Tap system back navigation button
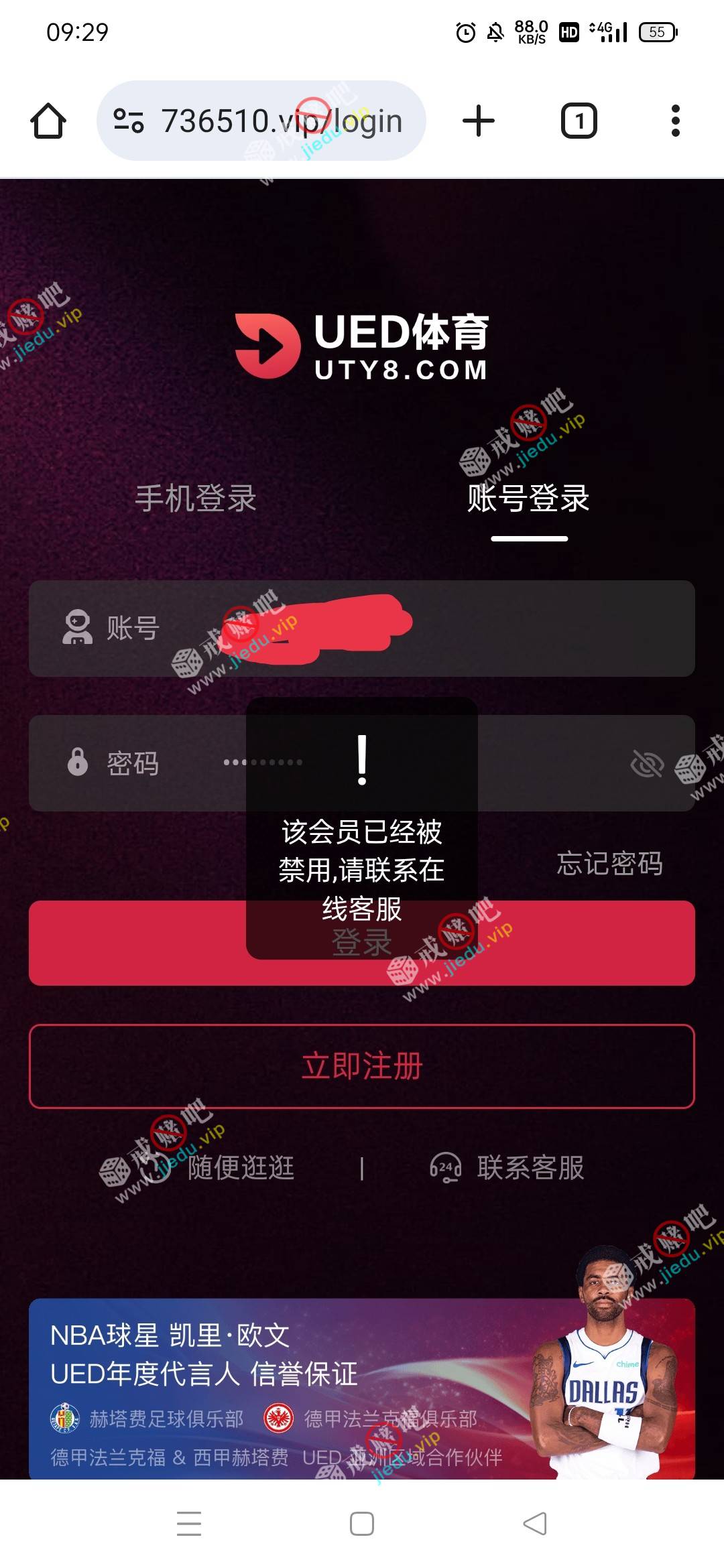This screenshot has width=724, height=1568. [x=535, y=1524]
